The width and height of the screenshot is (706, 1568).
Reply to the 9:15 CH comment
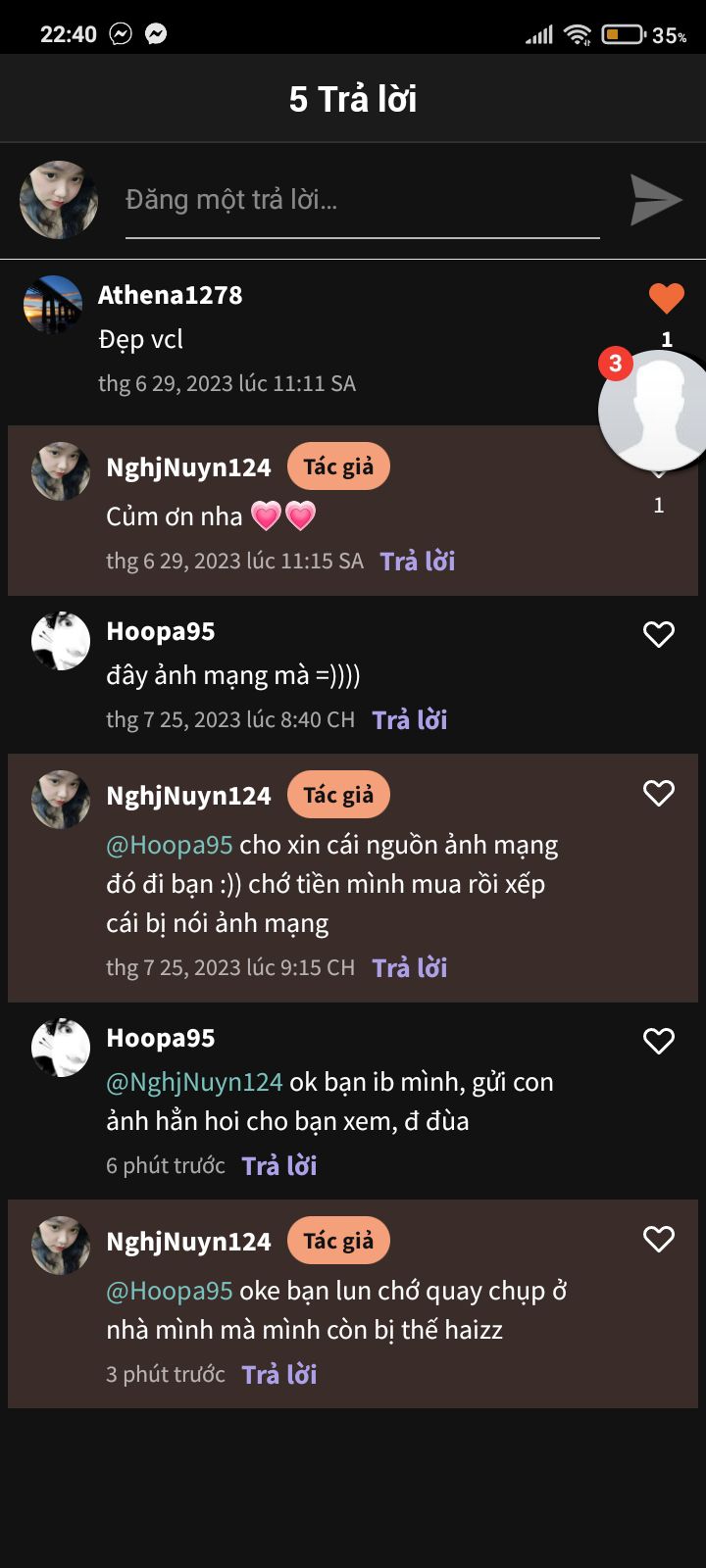(x=410, y=968)
